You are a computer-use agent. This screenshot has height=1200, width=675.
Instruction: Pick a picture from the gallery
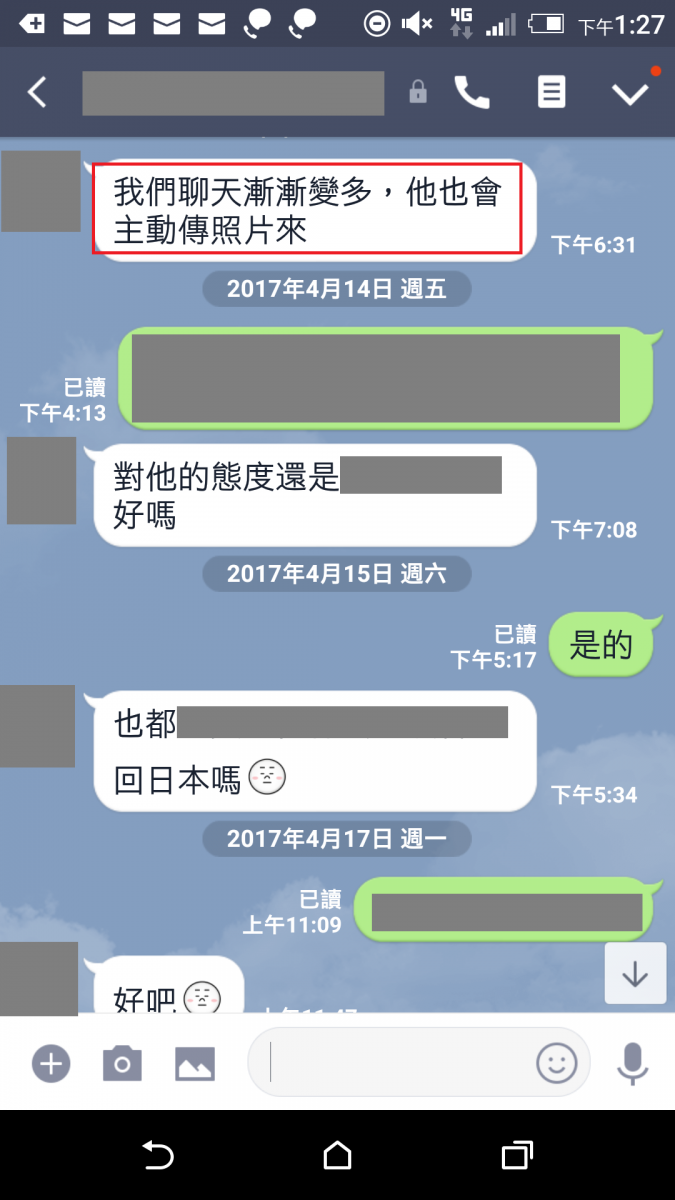[x=195, y=1063]
